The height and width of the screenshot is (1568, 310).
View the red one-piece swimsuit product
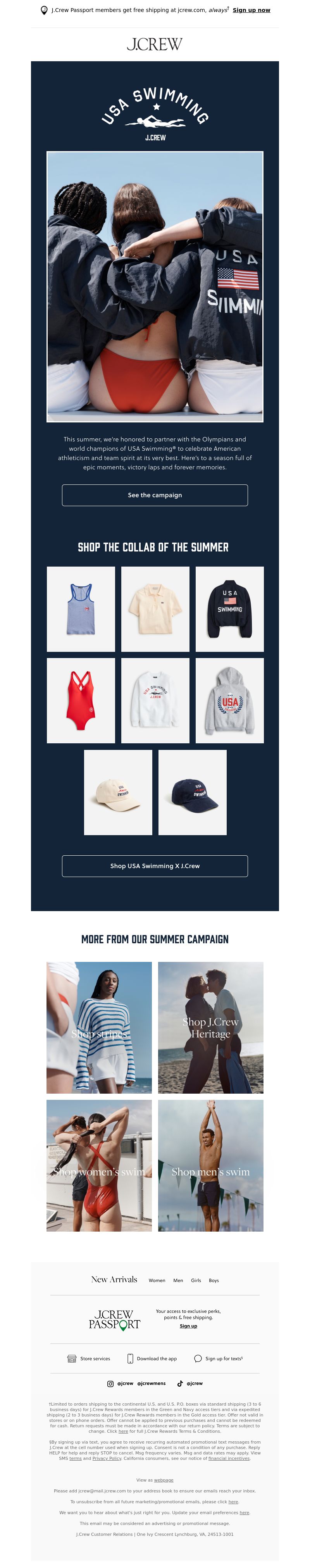pyautogui.click(x=81, y=700)
